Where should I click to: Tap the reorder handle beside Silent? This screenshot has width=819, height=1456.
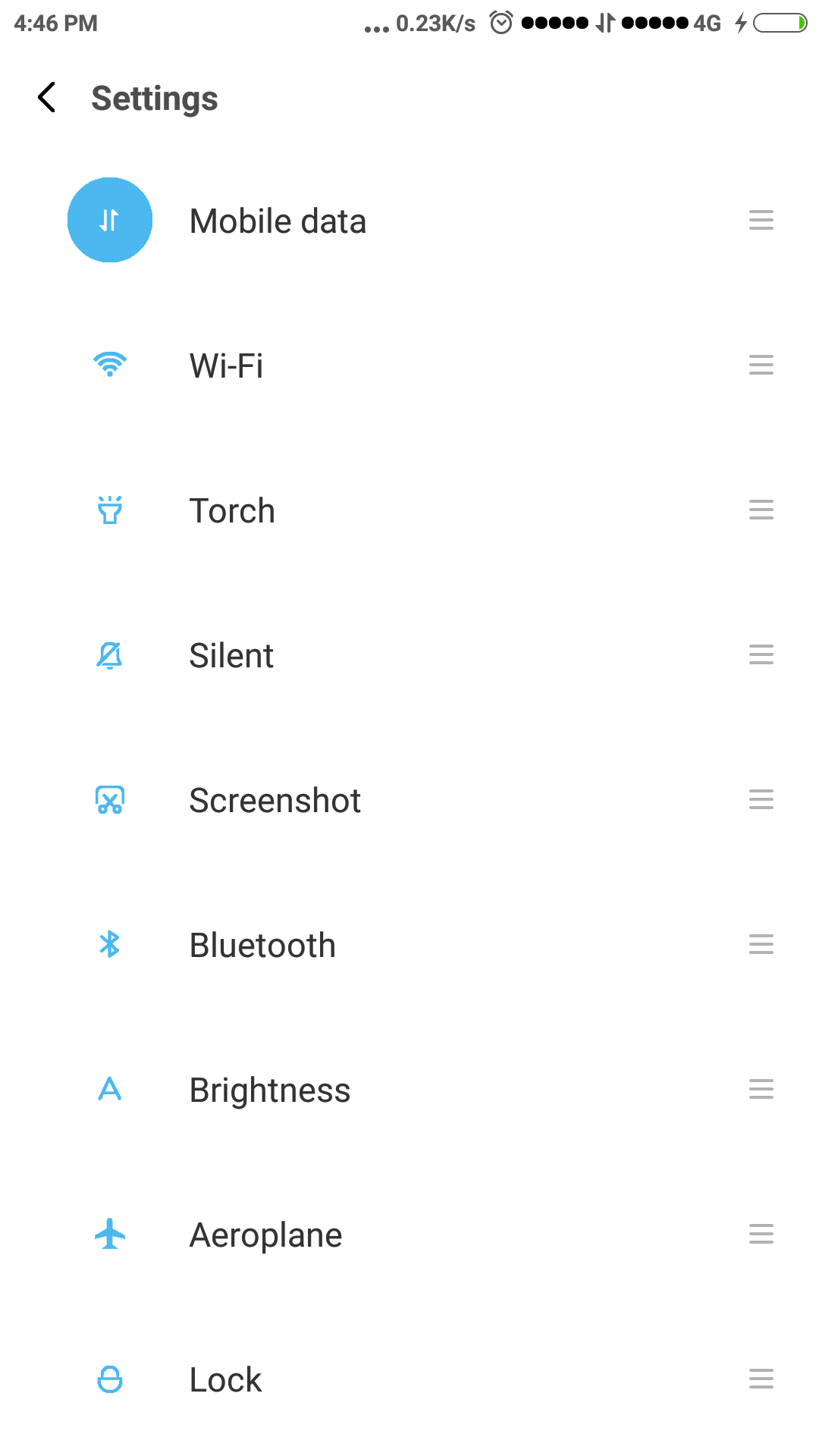761,654
